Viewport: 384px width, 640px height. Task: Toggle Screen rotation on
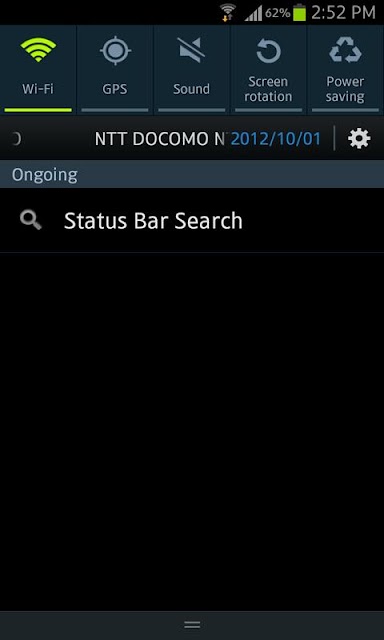click(268, 70)
